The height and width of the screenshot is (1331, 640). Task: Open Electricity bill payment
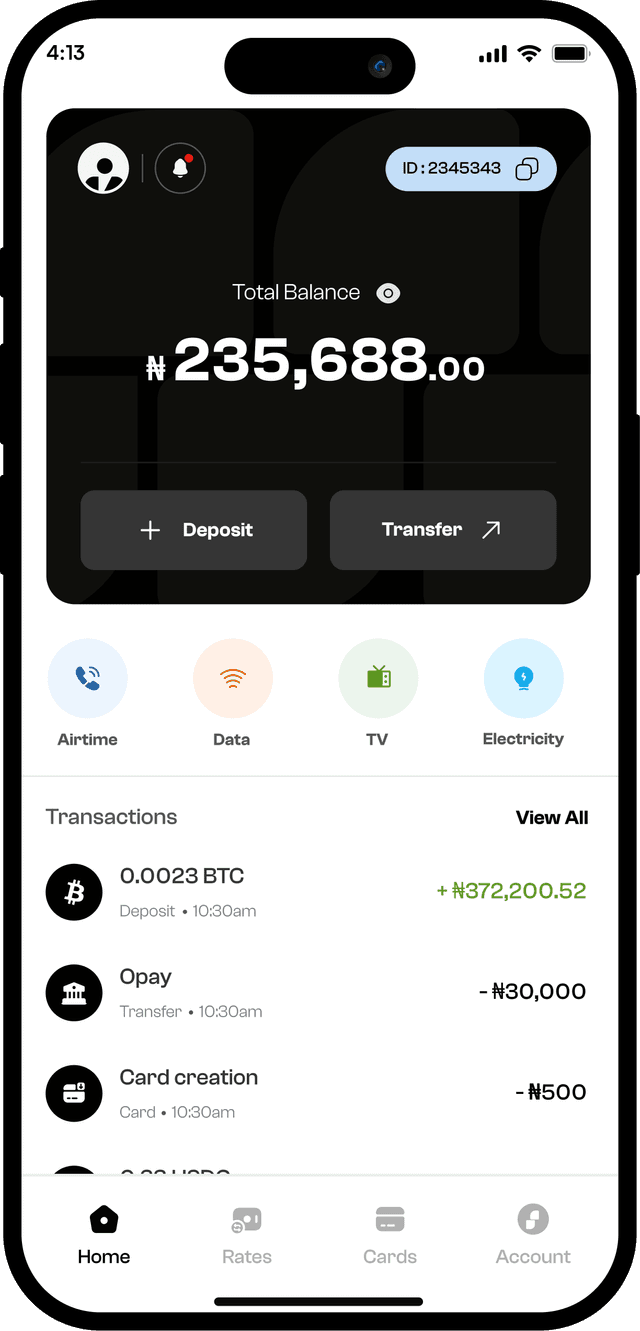tap(523, 680)
